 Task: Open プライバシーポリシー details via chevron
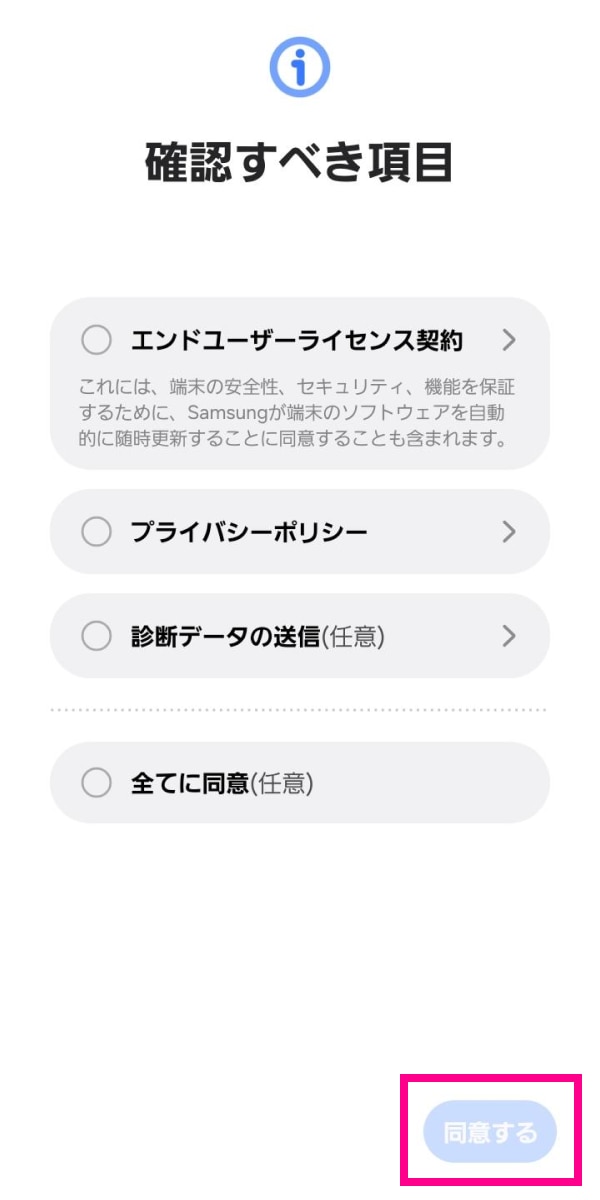pos(509,532)
